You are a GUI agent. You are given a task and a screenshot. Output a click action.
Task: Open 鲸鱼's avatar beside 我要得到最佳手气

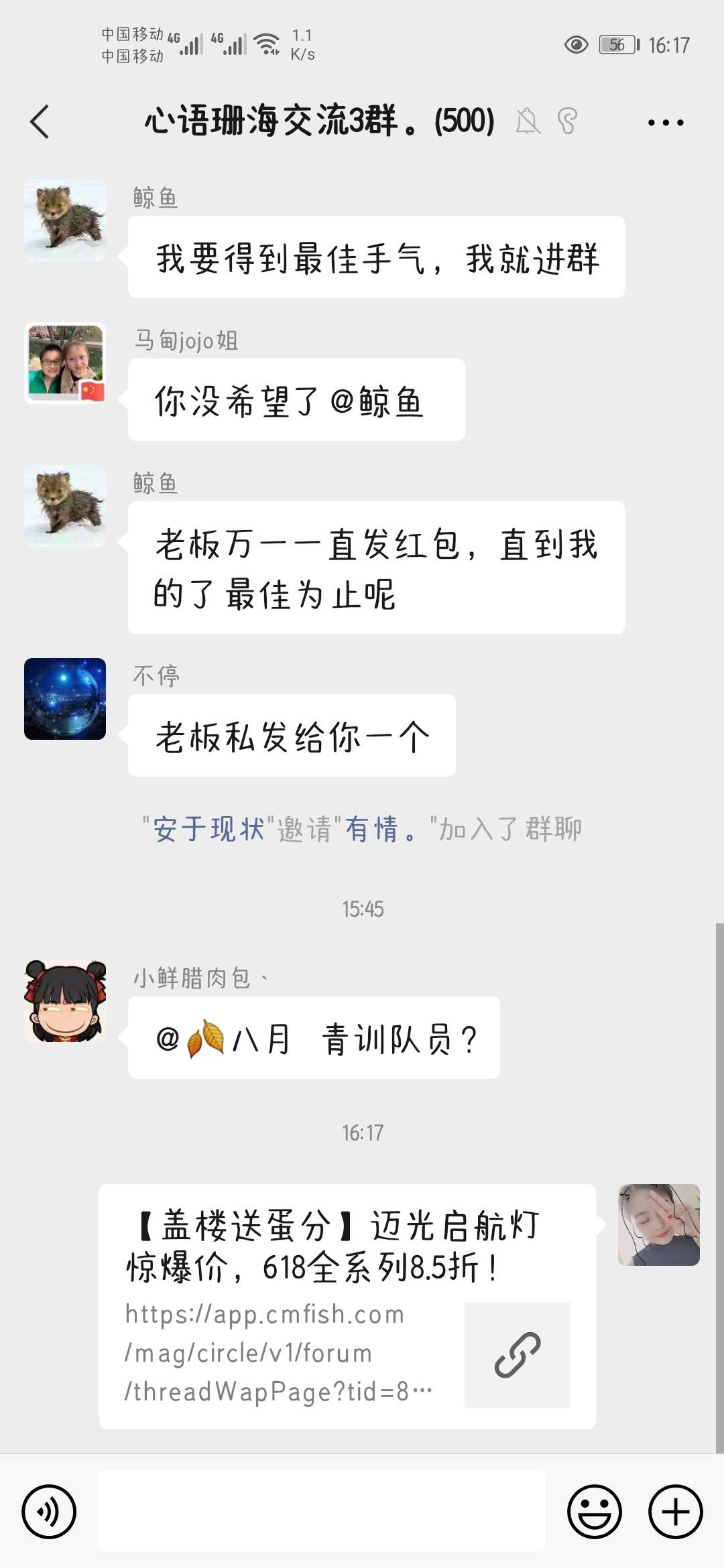[x=65, y=220]
